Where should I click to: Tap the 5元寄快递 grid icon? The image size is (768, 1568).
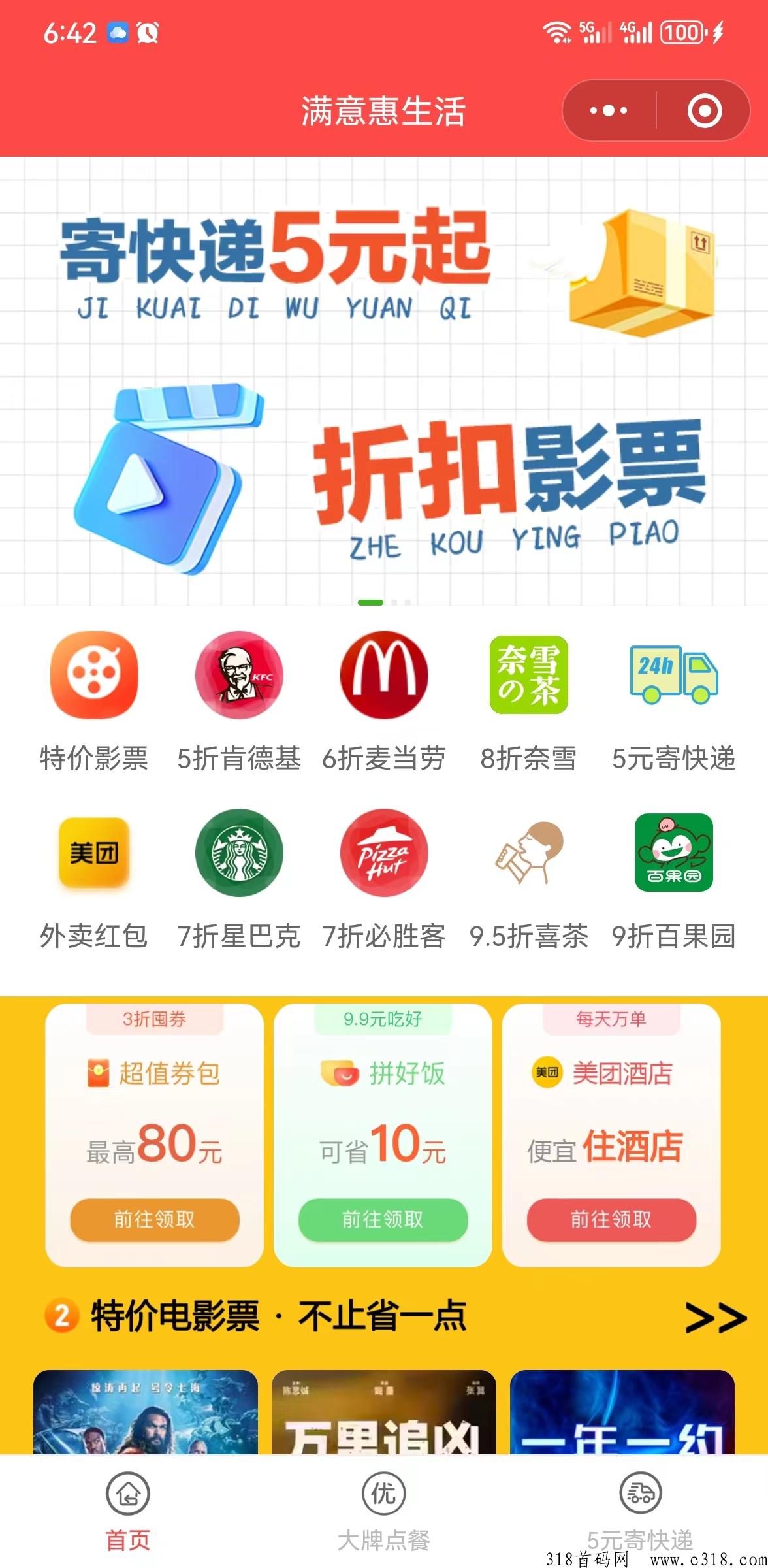tap(674, 702)
